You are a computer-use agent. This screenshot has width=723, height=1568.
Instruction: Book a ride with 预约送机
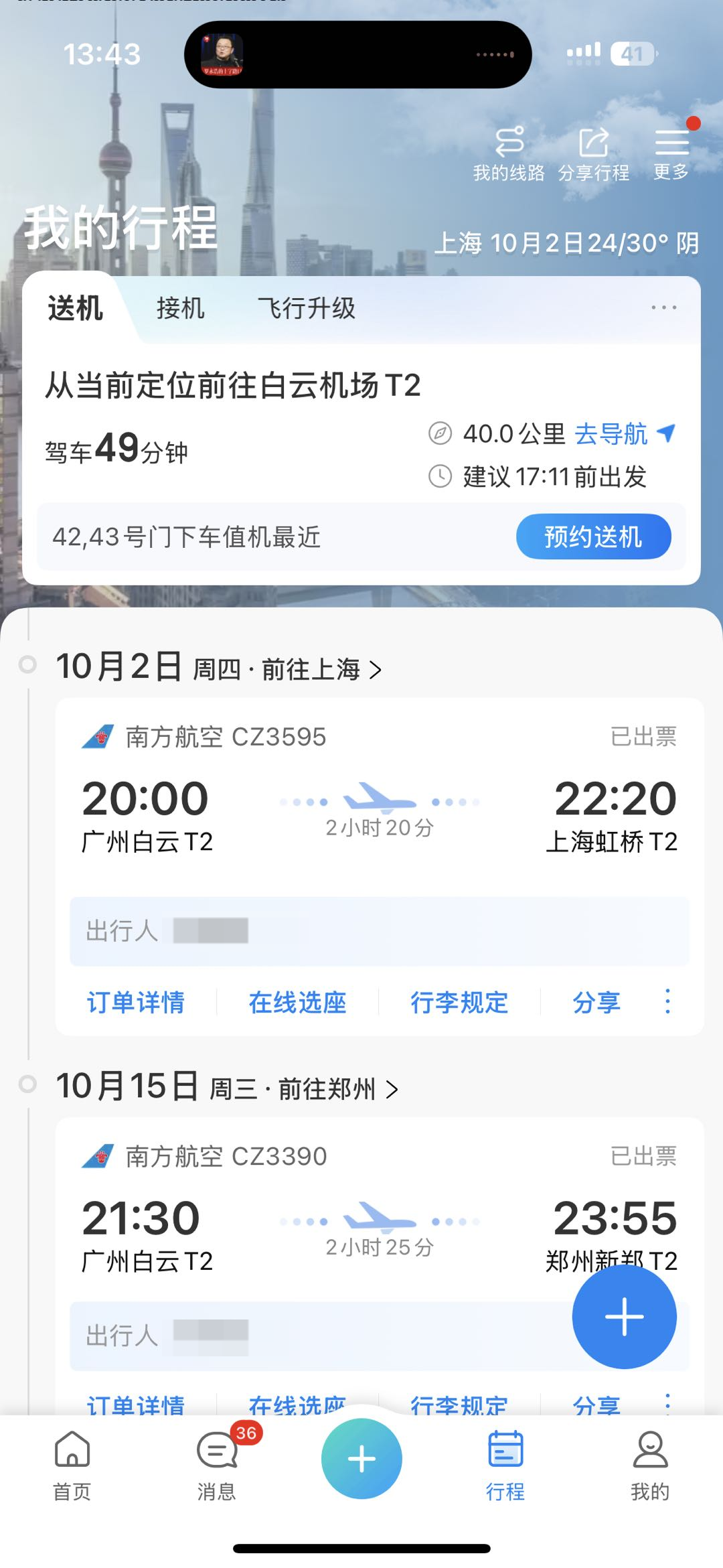[x=593, y=537]
